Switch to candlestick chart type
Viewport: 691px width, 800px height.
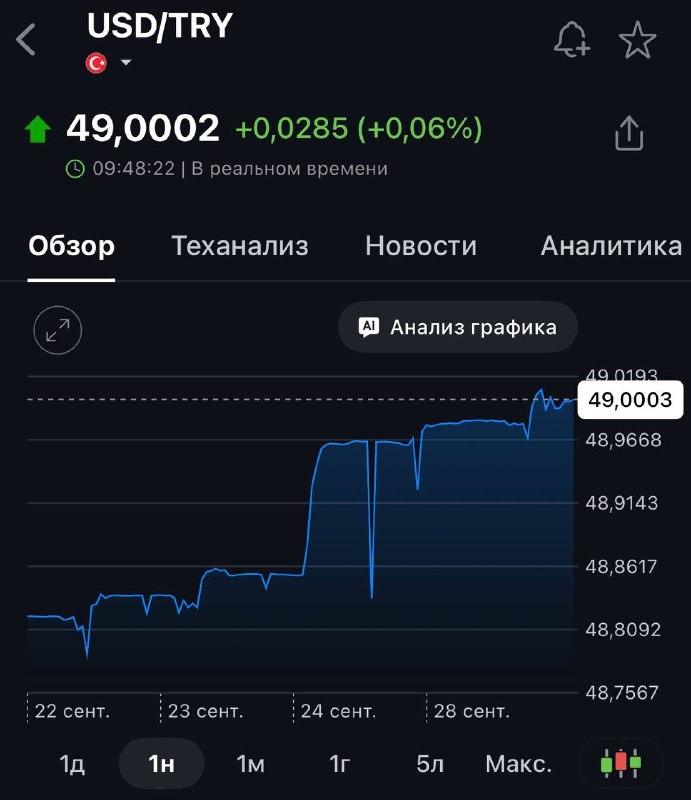click(x=621, y=764)
